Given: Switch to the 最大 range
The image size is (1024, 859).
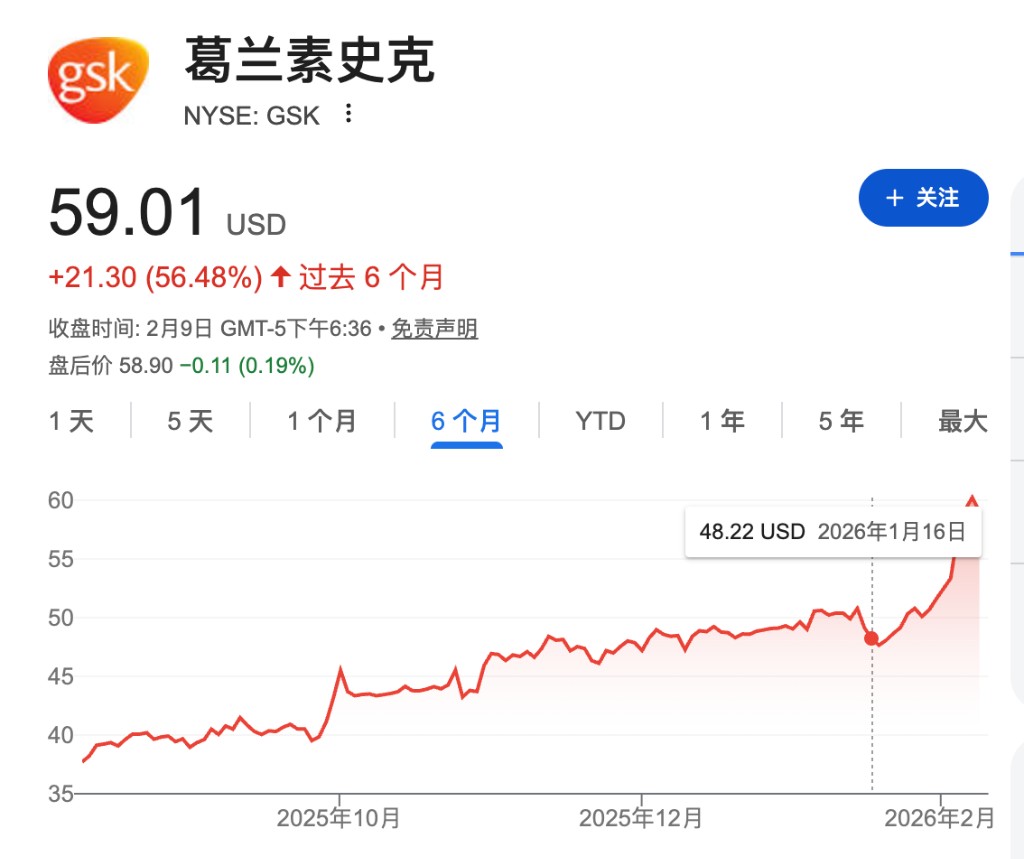Looking at the screenshot, I should click(x=962, y=421).
